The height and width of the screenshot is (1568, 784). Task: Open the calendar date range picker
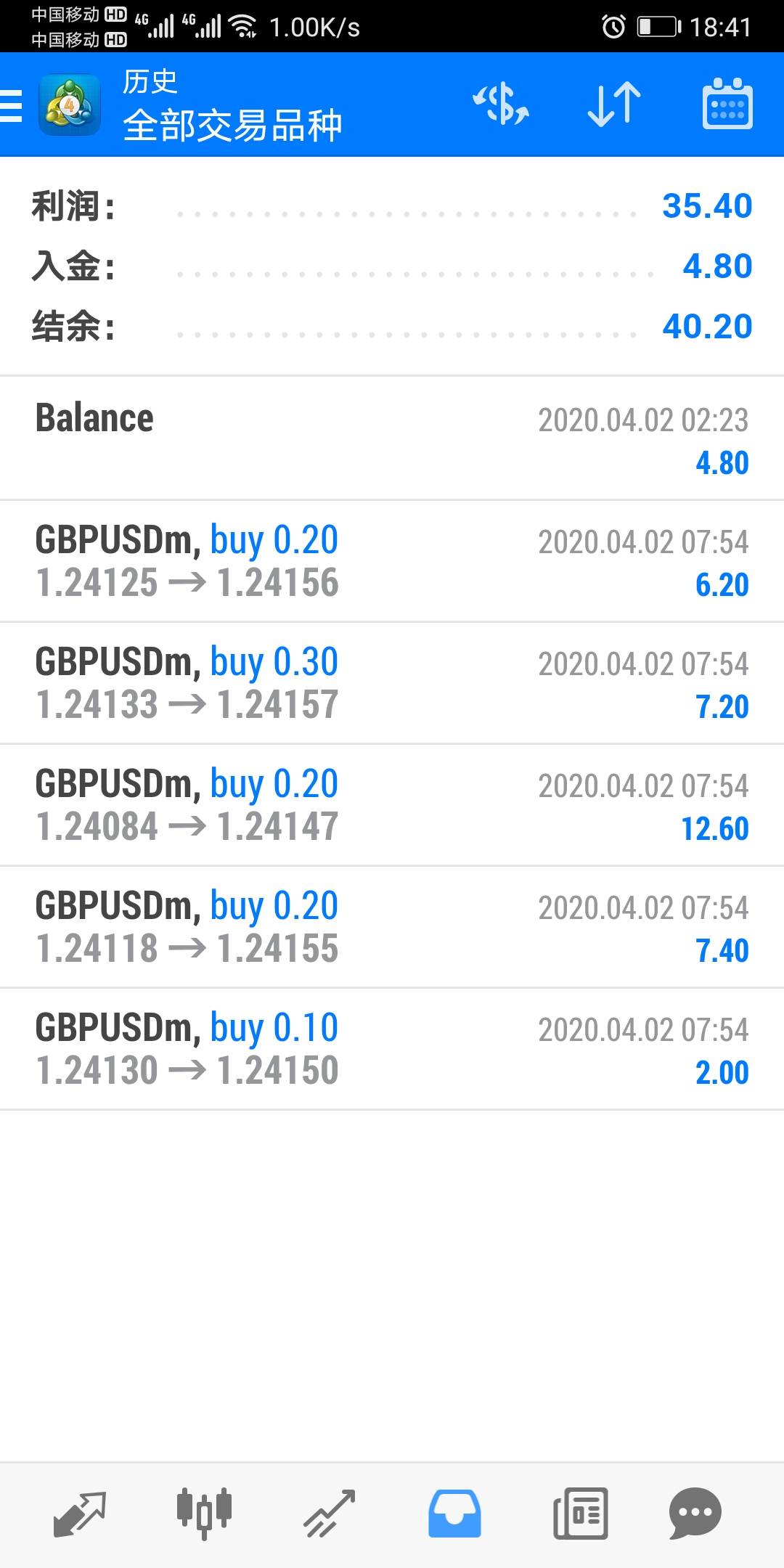(727, 105)
